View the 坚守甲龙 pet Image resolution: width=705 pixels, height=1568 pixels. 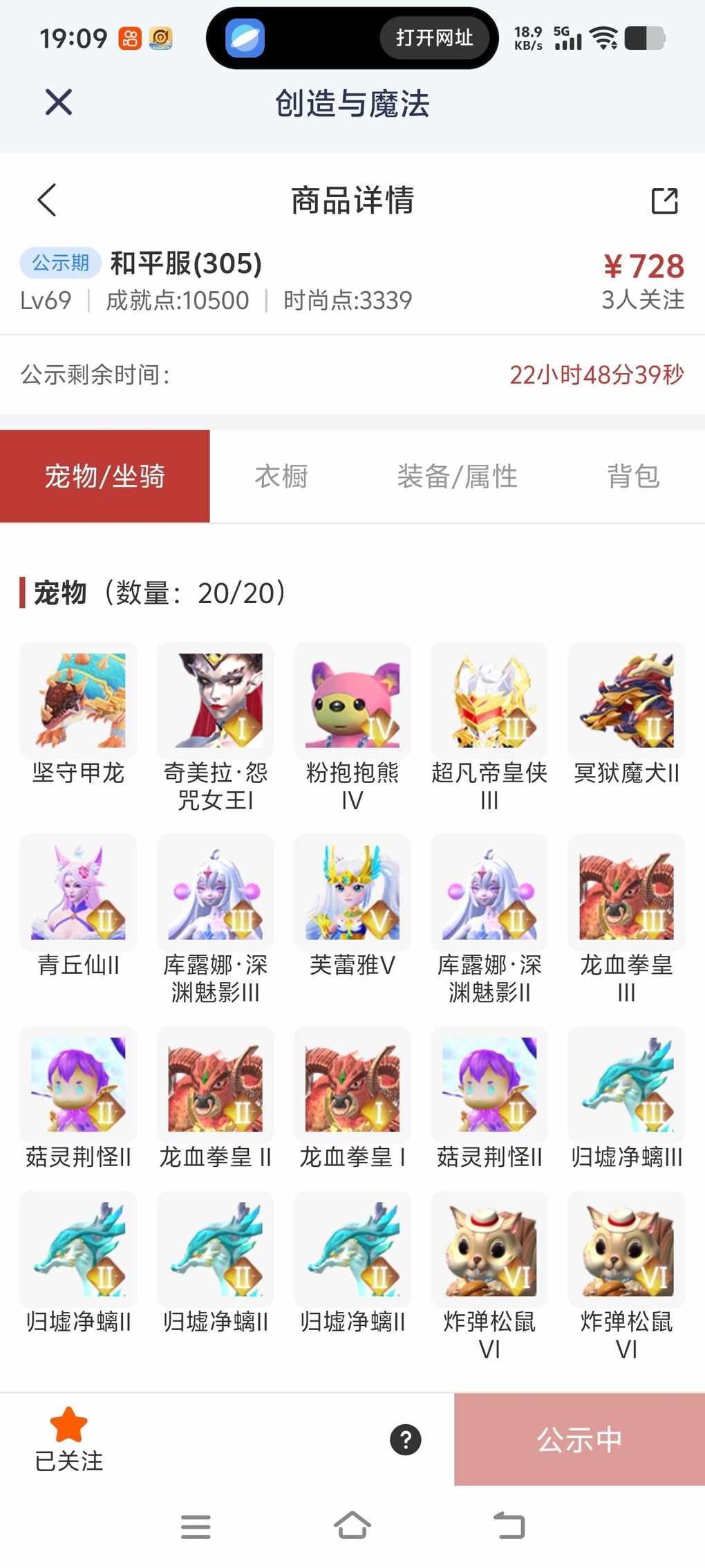pos(78,700)
